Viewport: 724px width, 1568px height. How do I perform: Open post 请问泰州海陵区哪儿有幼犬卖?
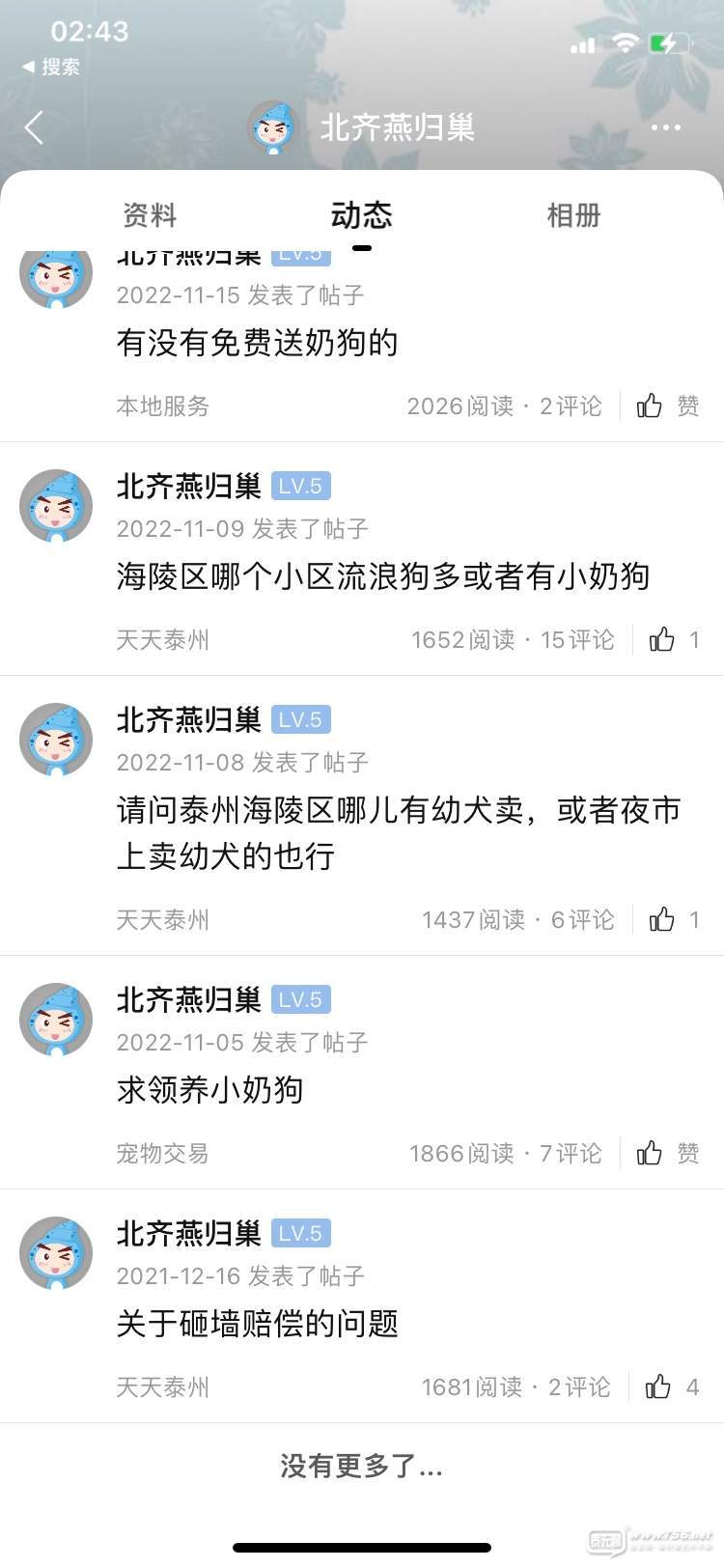point(398,832)
